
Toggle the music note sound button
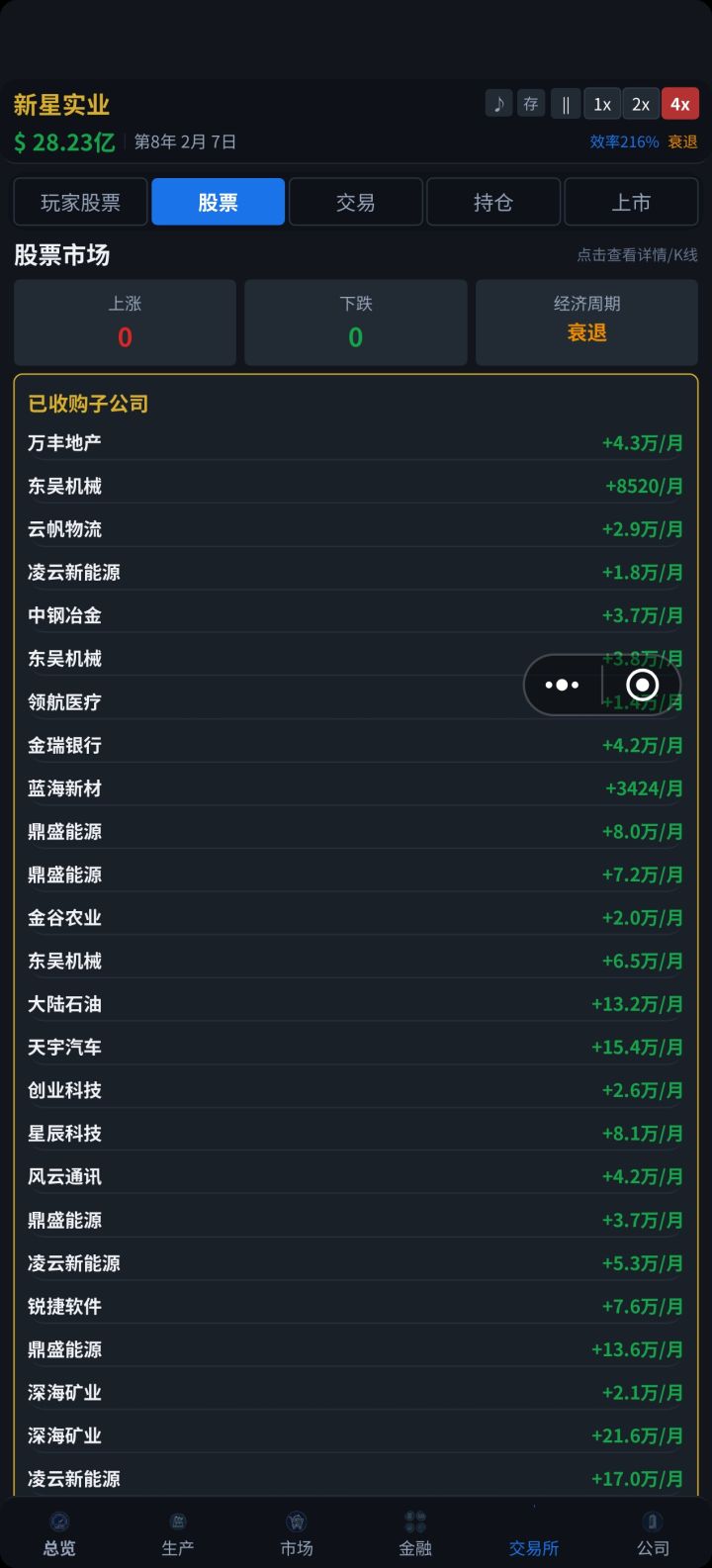click(498, 104)
